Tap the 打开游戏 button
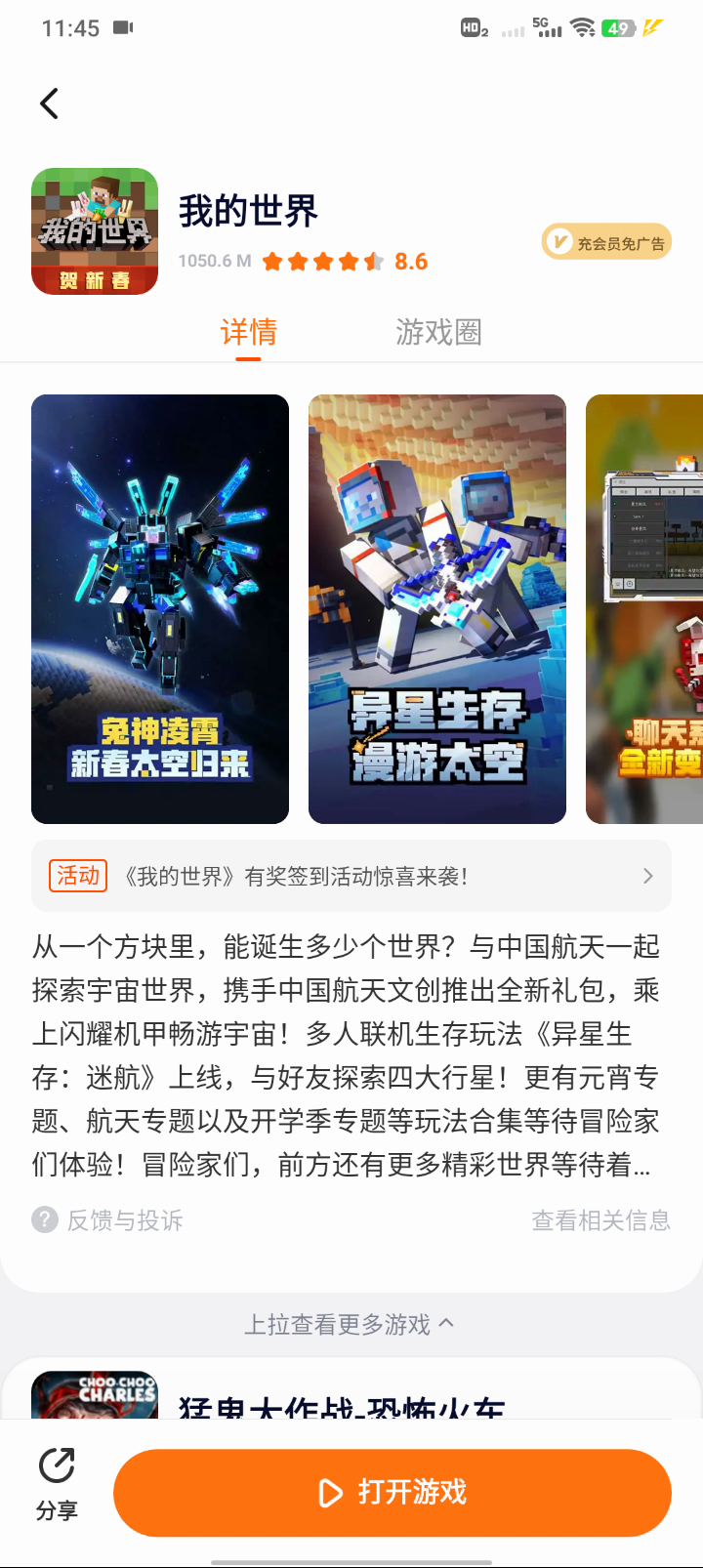 click(x=393, y=1492)
